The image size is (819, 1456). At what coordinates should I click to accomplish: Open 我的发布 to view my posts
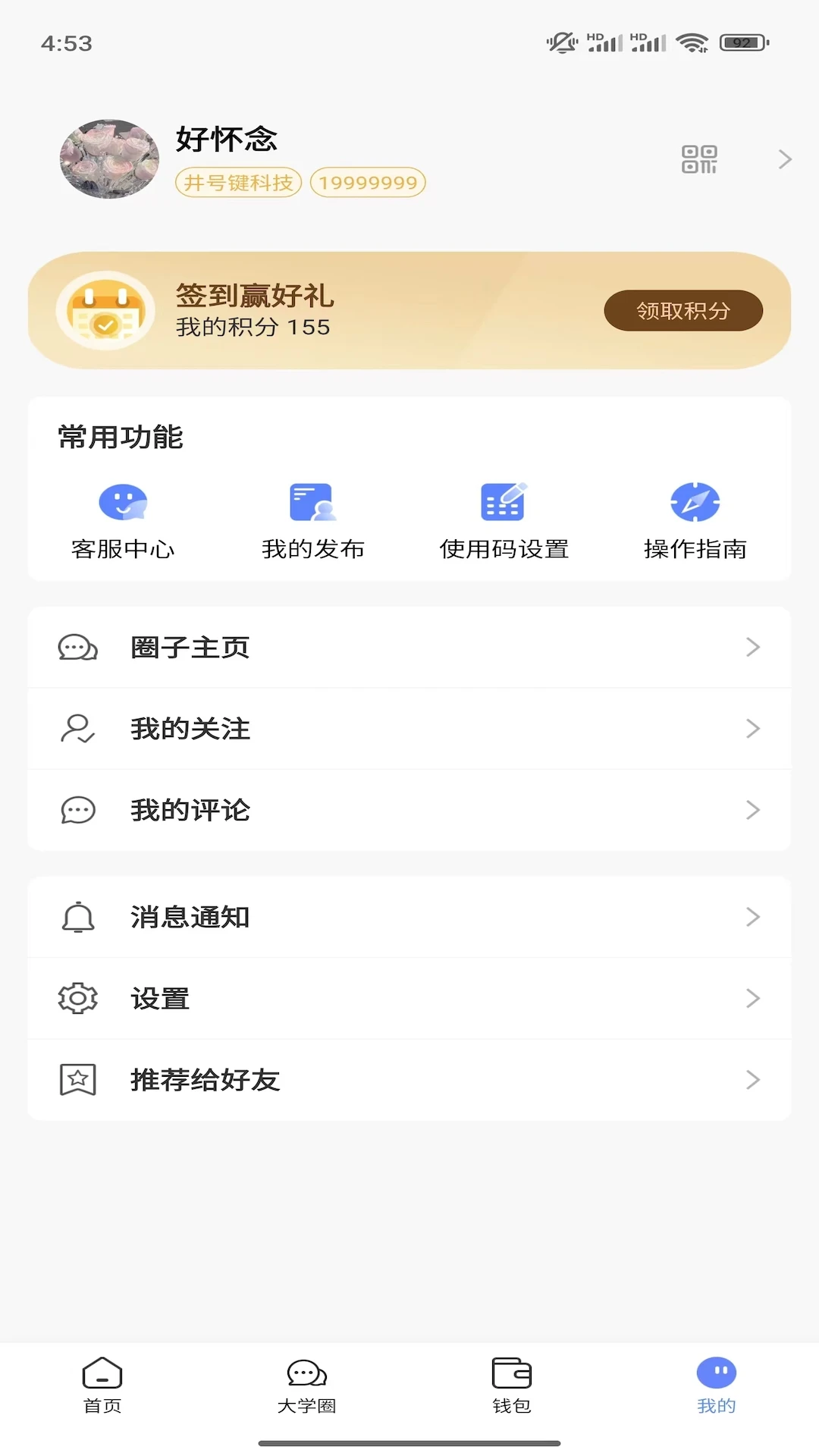tap(312, 519)
